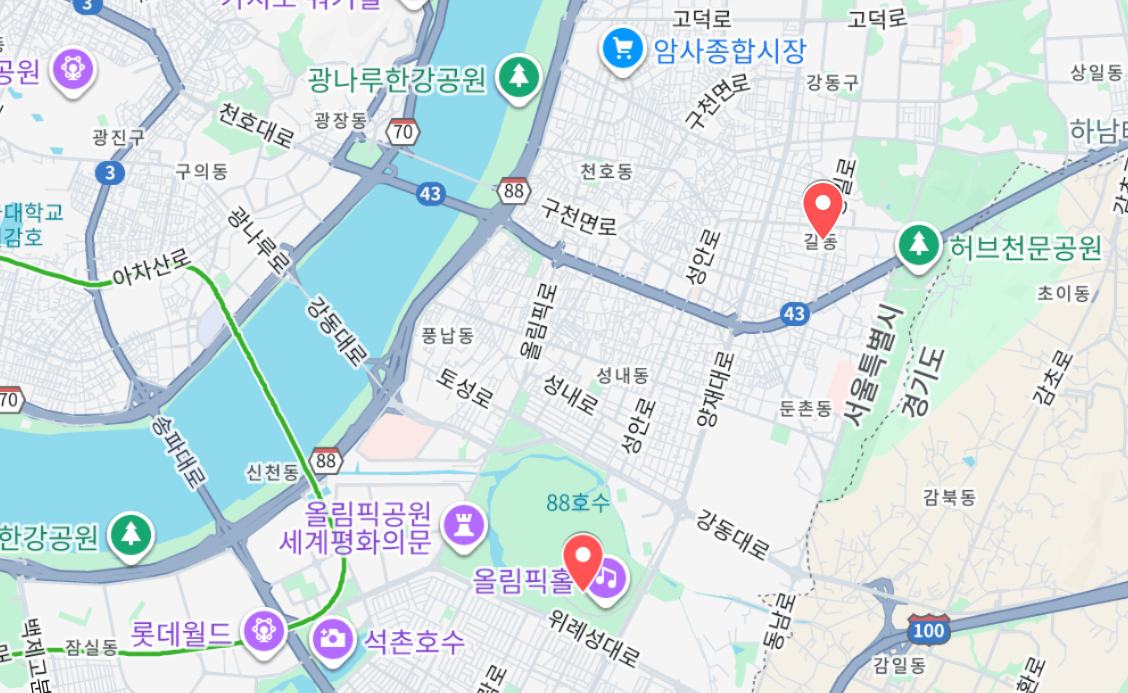Tap the red pin at 길동

click(x=823, y=207)
